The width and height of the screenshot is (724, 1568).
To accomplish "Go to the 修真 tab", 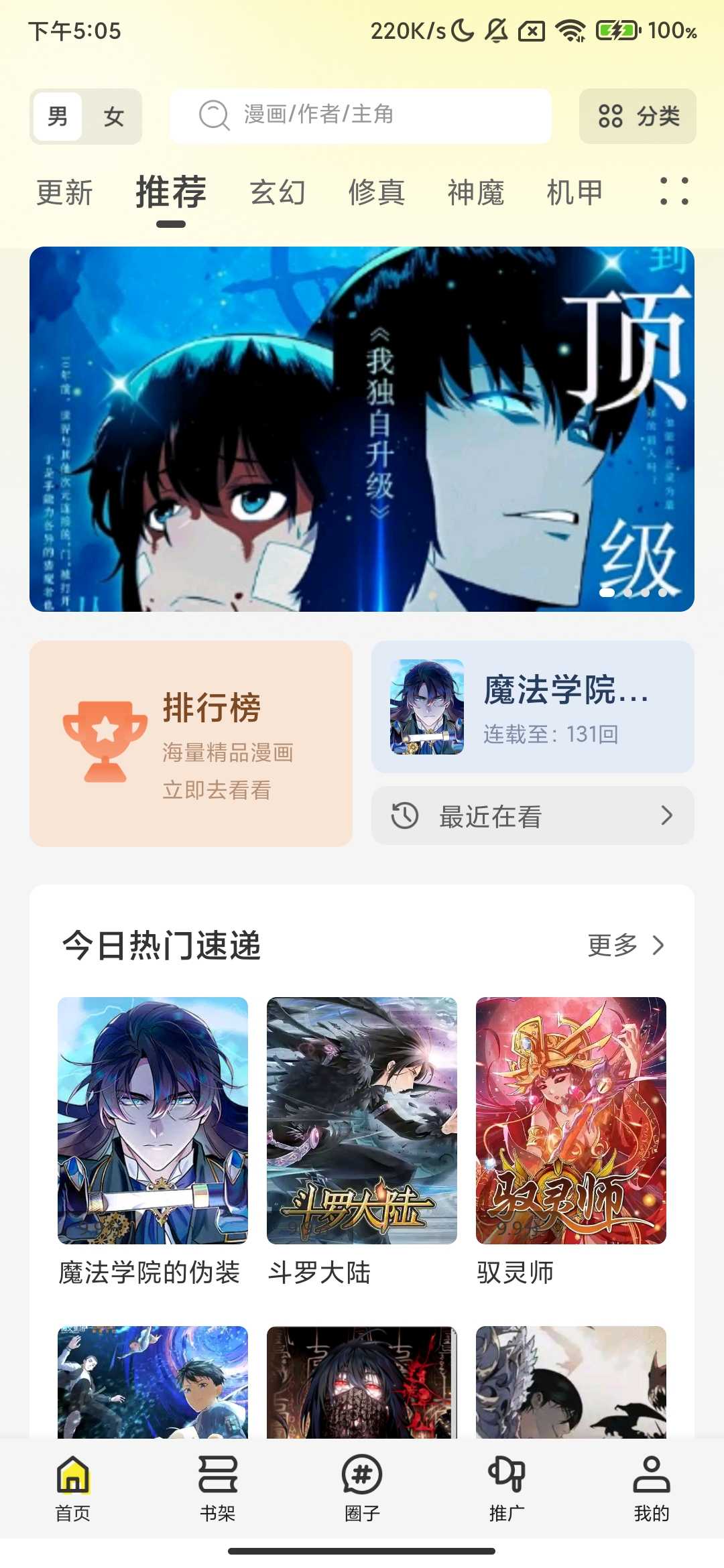I will [x=377, y=193].
